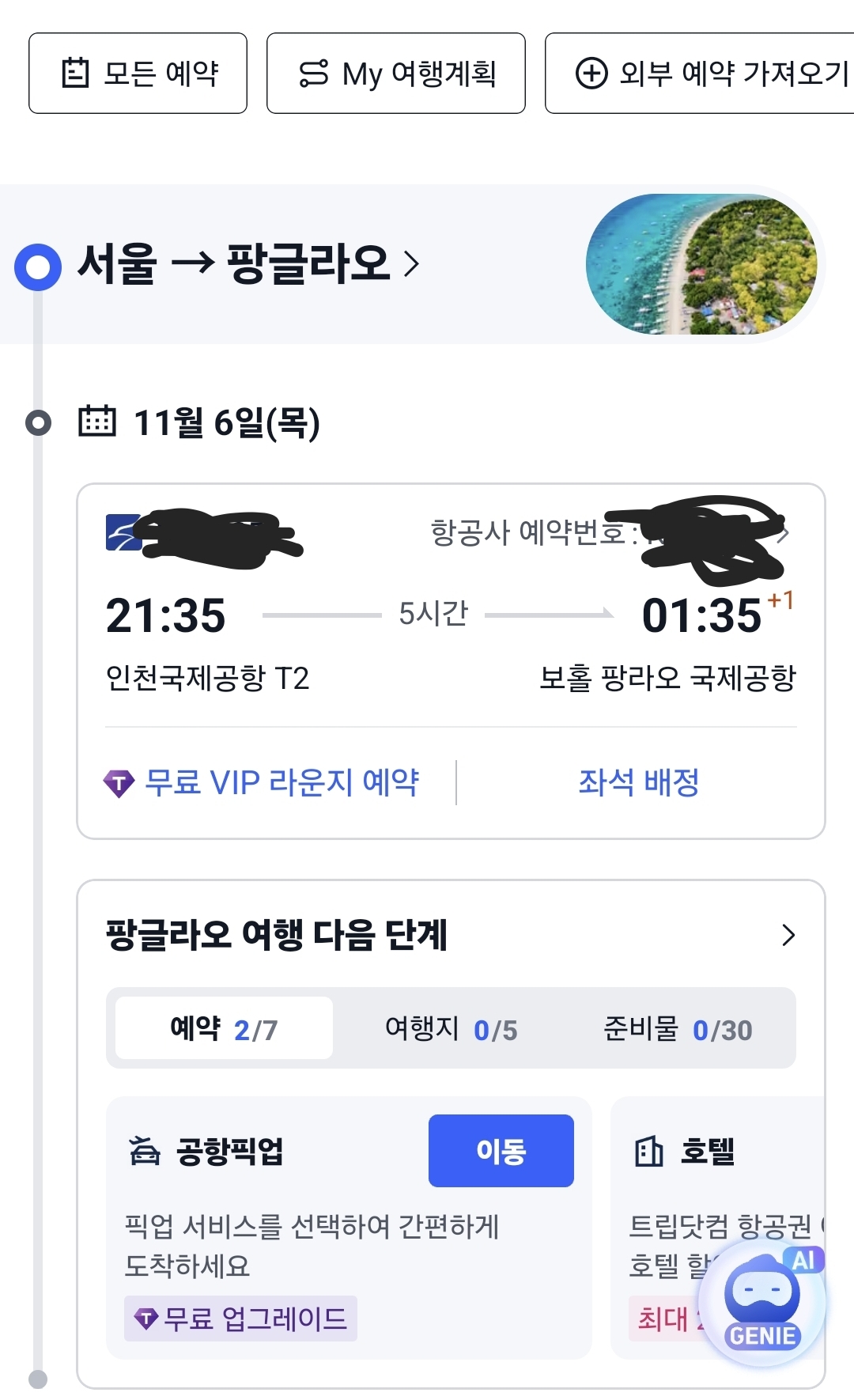Screen dimensions: 854x1400
Task: Select 좌석 배정 for the flight
Action: [639, 783]
